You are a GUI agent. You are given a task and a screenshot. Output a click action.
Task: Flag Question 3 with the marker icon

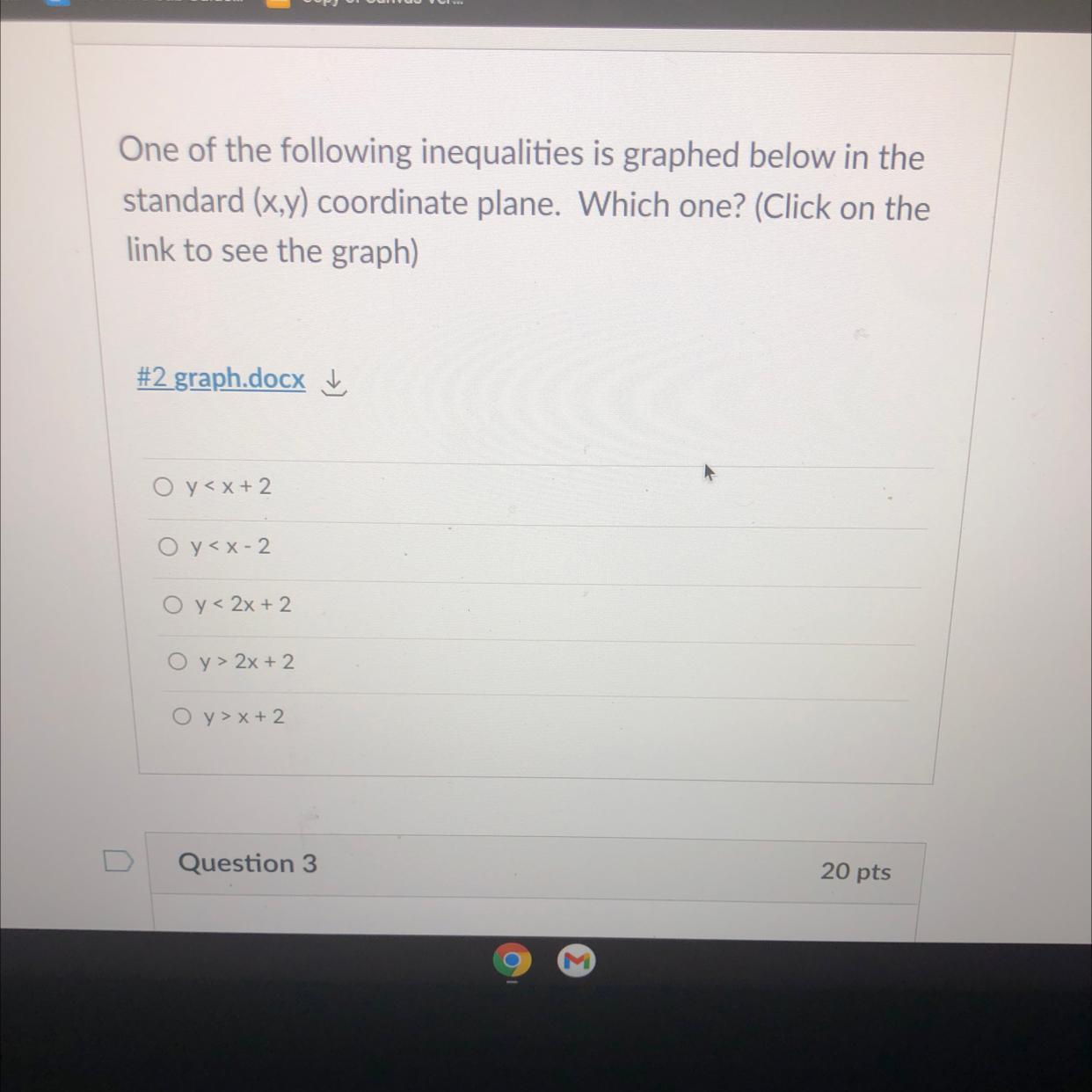tap(118, 861)
